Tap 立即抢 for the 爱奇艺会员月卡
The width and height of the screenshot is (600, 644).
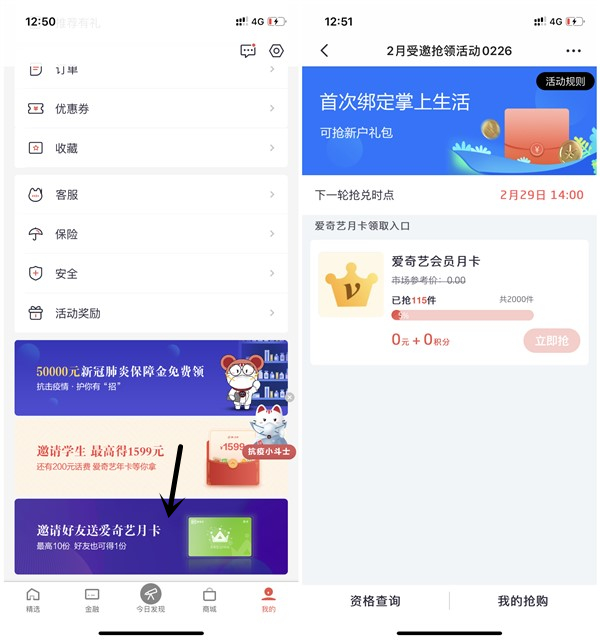coord(551,340)
